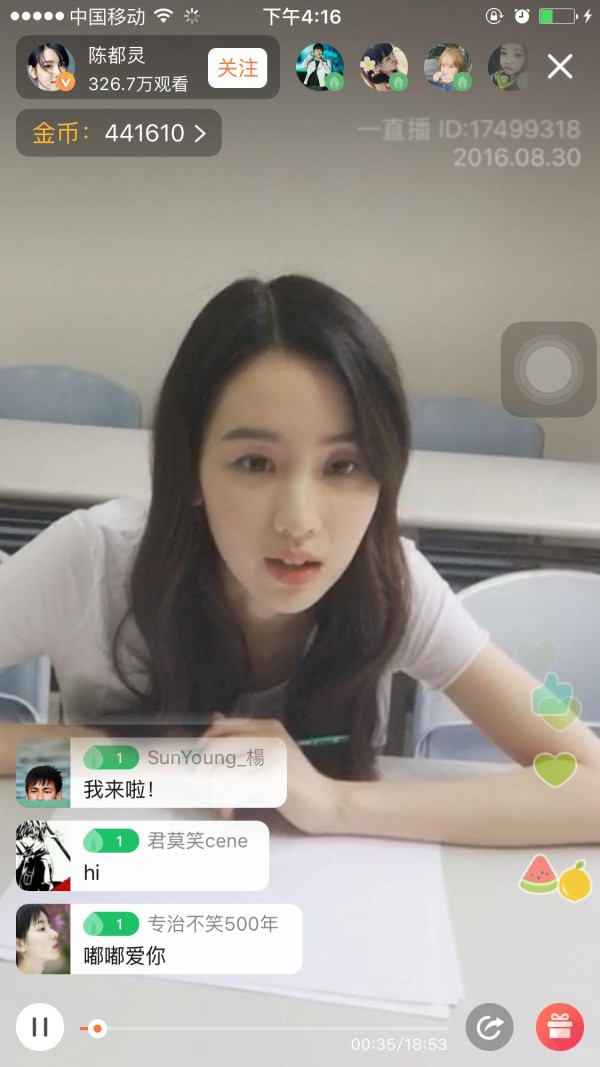Viewport: 600px width, 1067px height.
Task: Seek using the playback progress bar
Action: pyautogui.click(x=263, y=1028)
